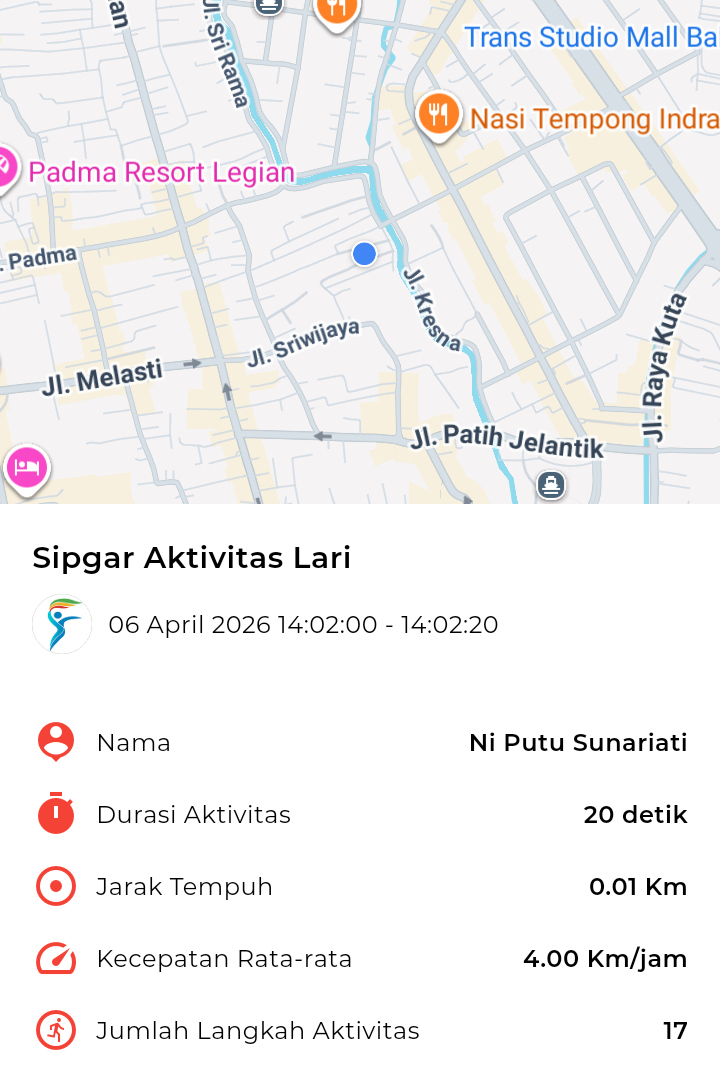This screenshot has width=720, height=1072.
Task: Select the pink hotel pin below Jl. Melasti
Action: (x=26, y=467)
